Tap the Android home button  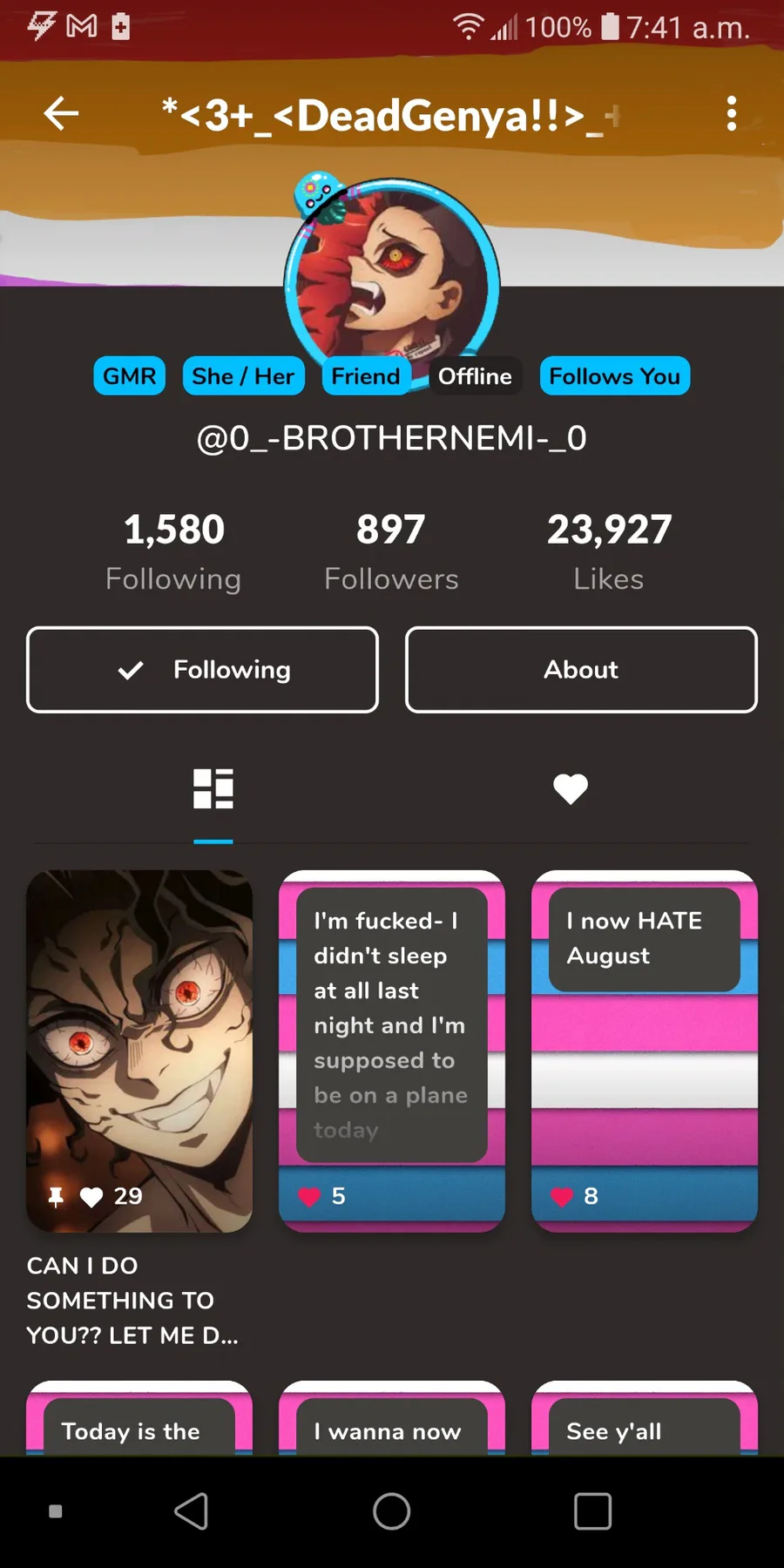pos(391,1511)
